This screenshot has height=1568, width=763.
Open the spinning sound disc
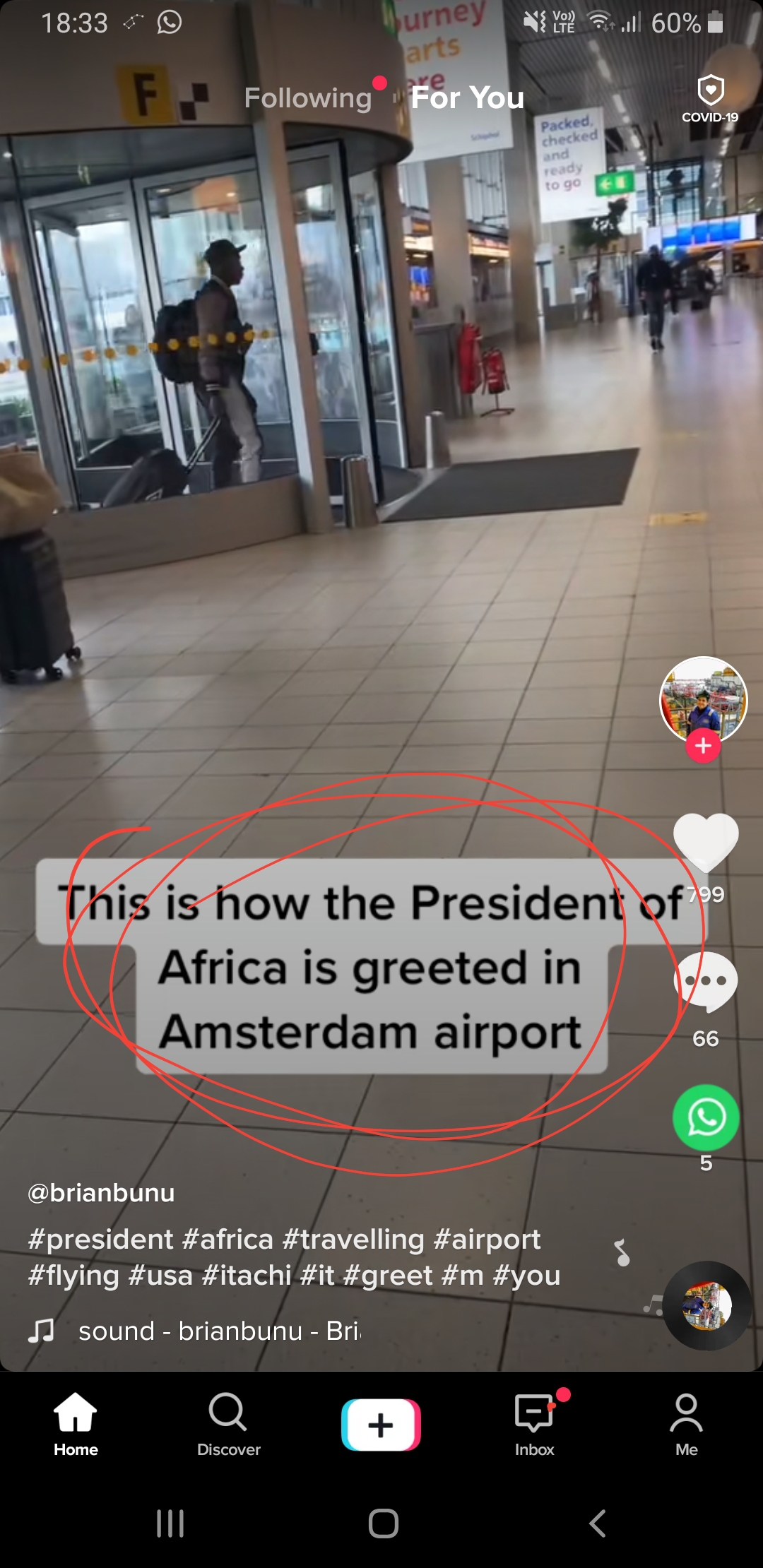coord(706,1306)
